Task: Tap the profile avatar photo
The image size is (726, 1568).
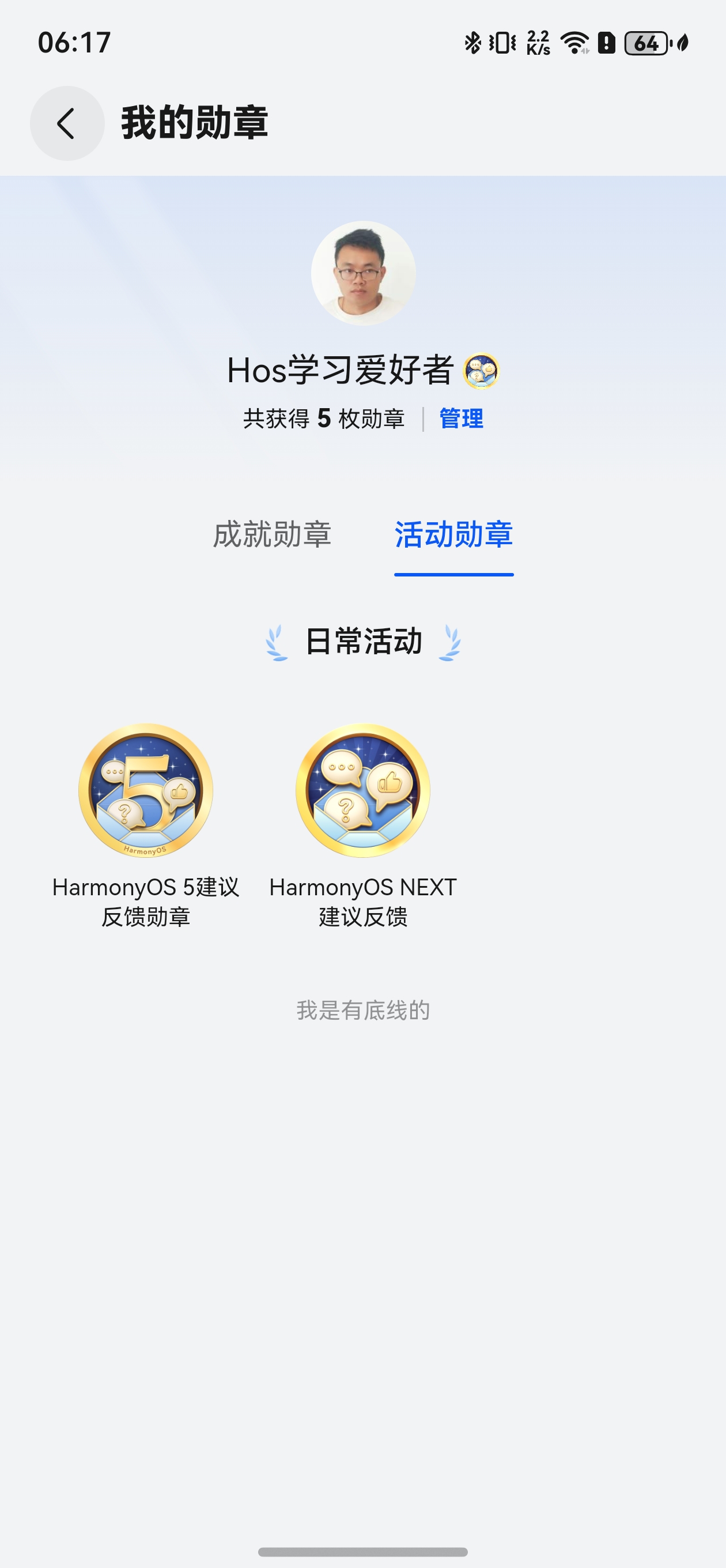Action: click(364, 273)
